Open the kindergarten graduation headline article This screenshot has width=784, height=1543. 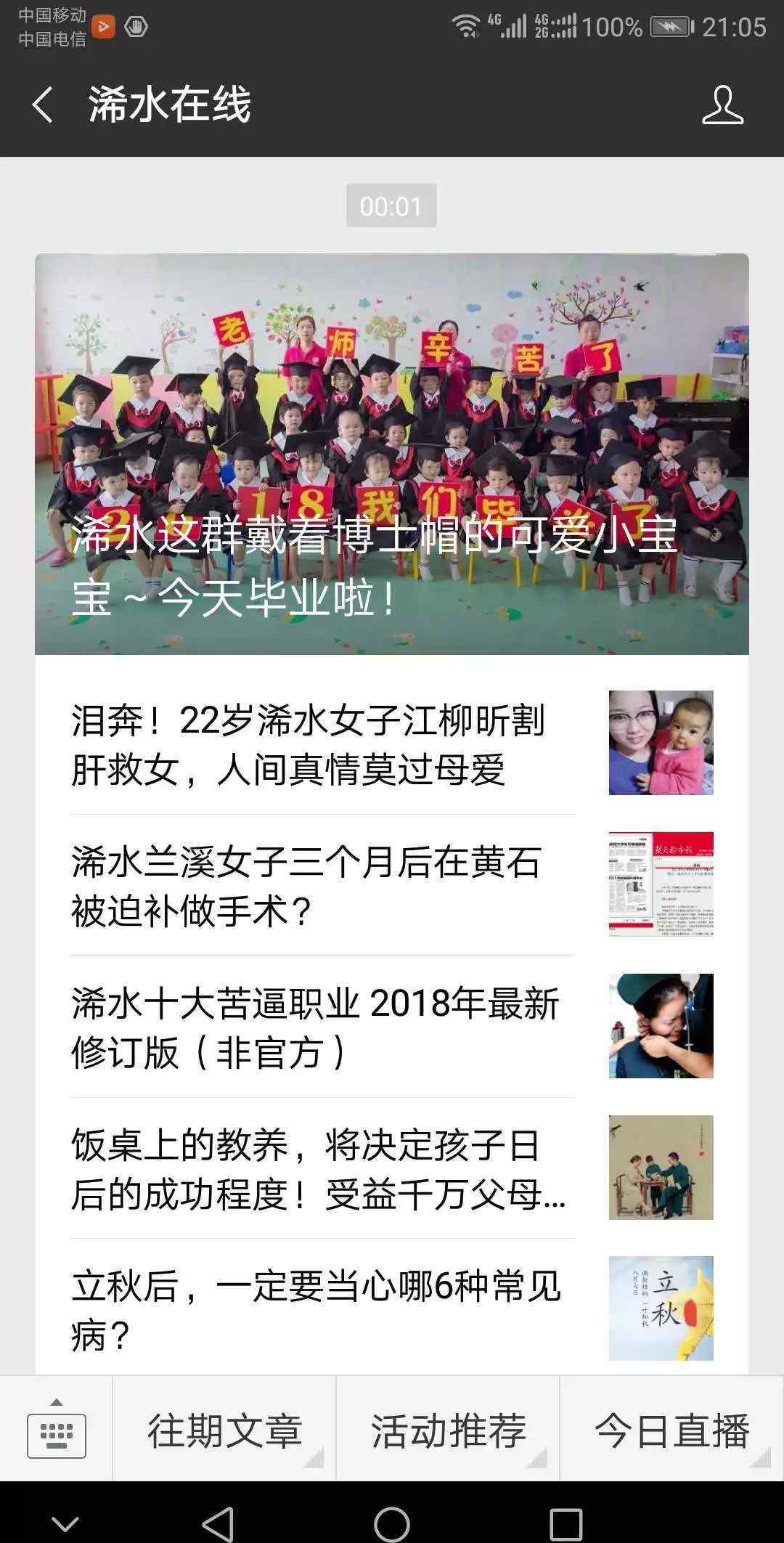tap(392, 454)
